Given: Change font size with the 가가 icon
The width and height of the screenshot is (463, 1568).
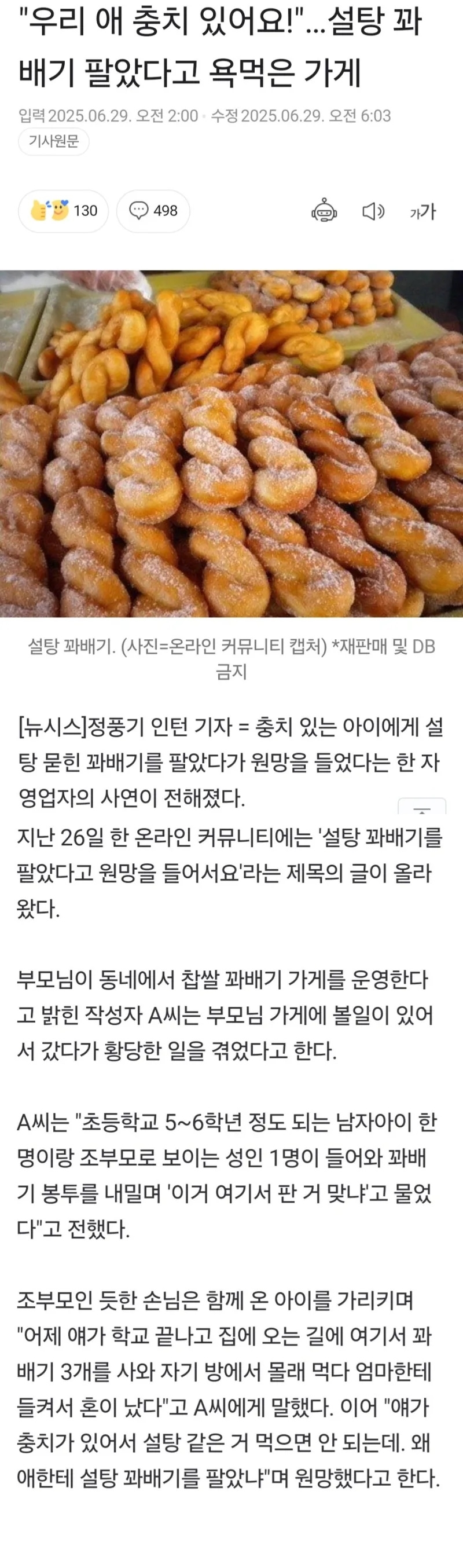Looking at the screenshot, I should [423, 211].
